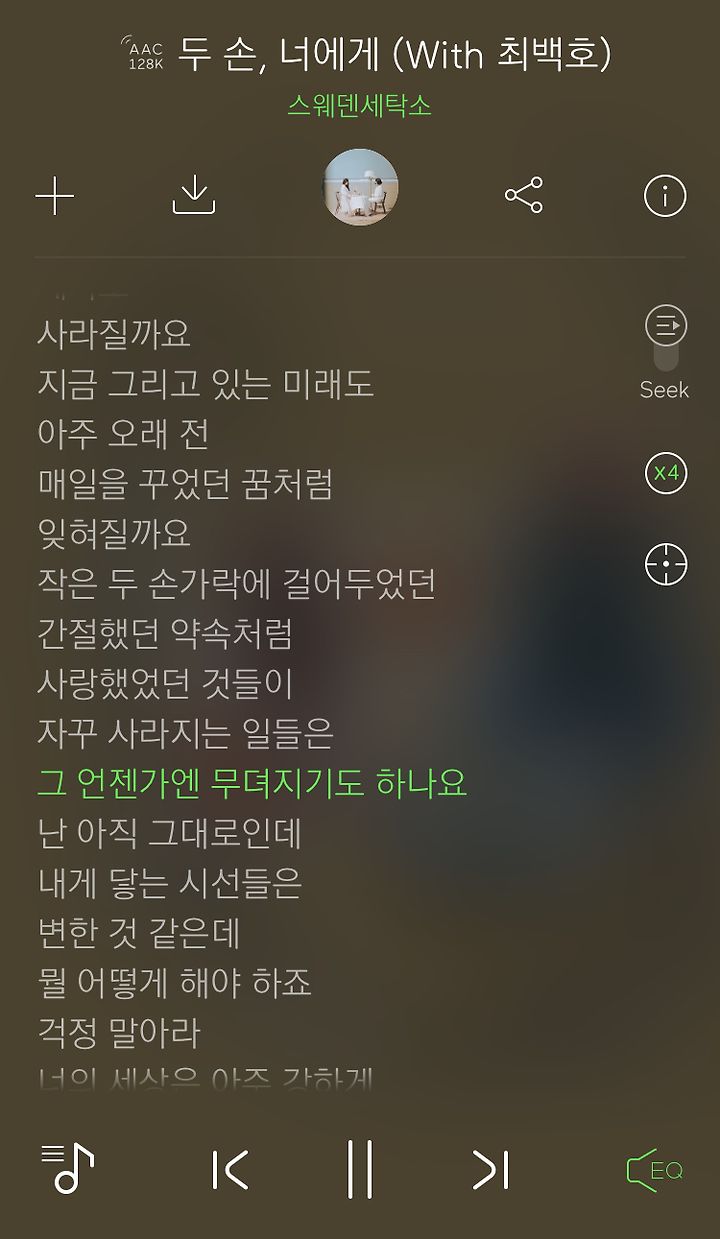Open artist 스웨덴세탁소 link

(360, 105)
